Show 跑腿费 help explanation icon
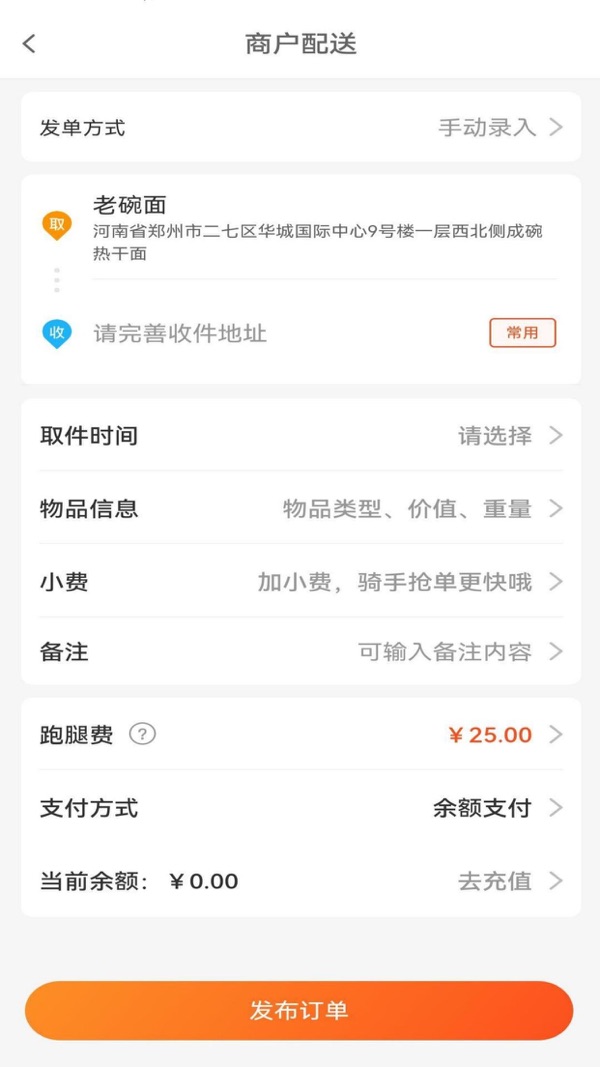The image size is (600, 1067). [x=144, y=735]
